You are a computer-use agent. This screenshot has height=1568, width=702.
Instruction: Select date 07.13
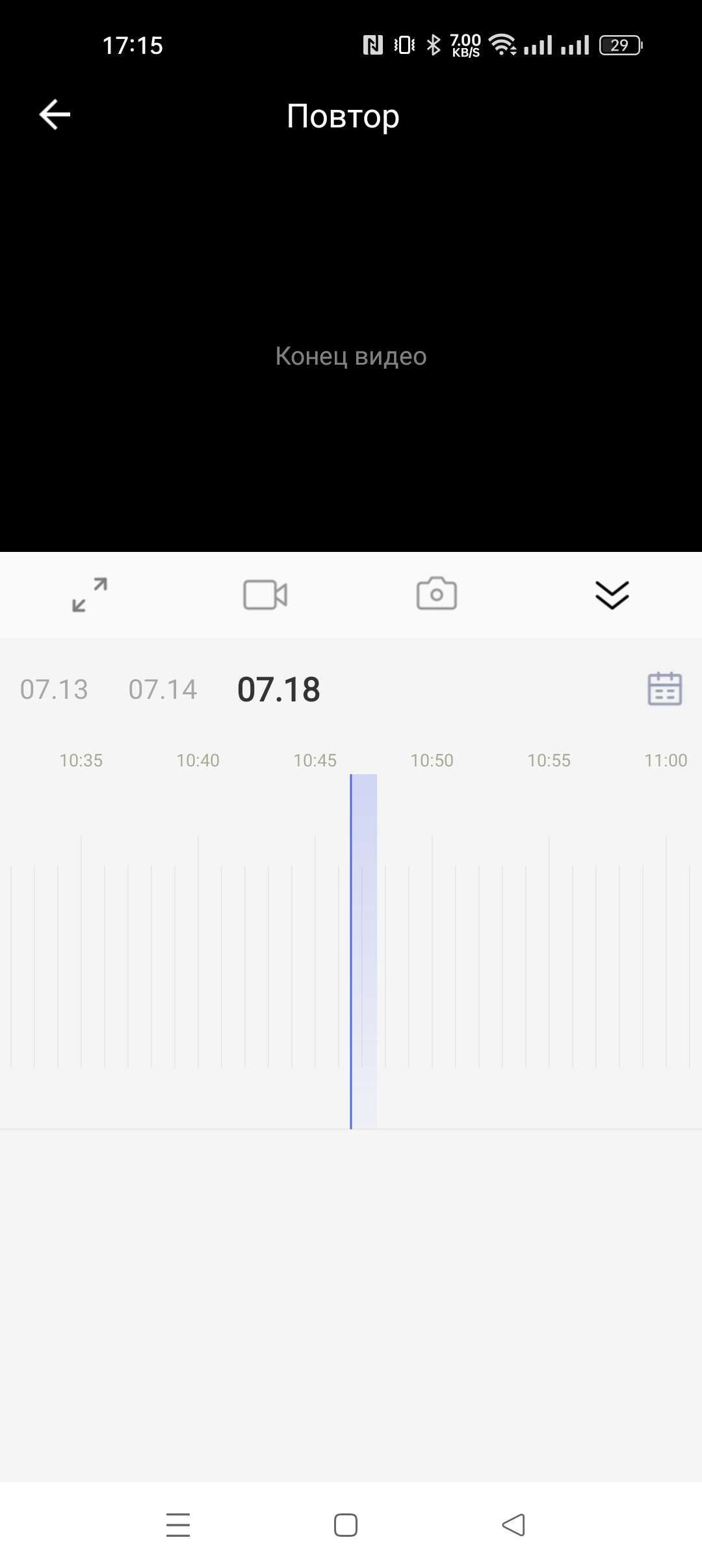(x=54, y=689)
